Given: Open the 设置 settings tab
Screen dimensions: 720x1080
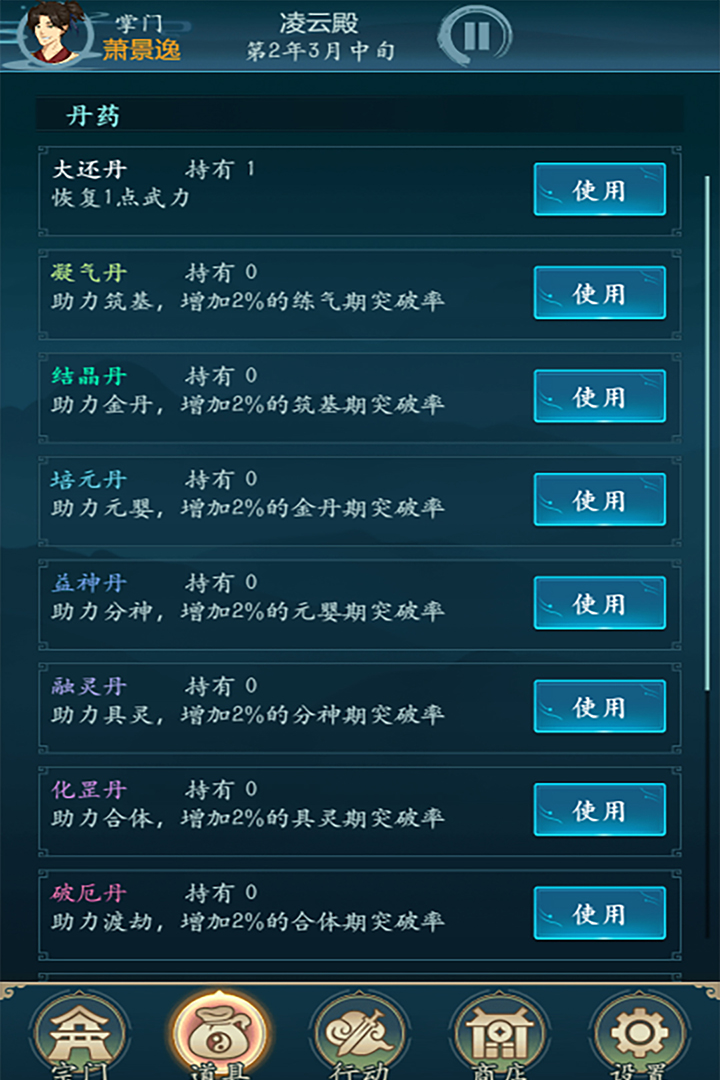Looking at the screenshot, I should click(x=640, y=1035).
